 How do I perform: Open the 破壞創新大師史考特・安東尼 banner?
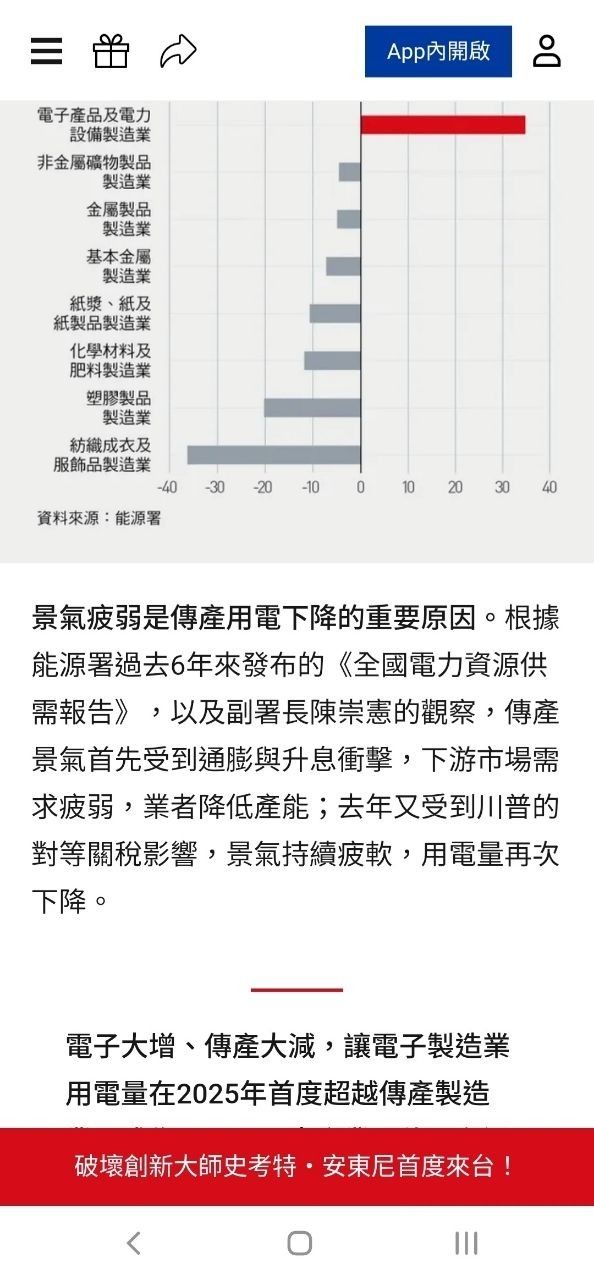pyautogui.click(x=297, y=1166)
